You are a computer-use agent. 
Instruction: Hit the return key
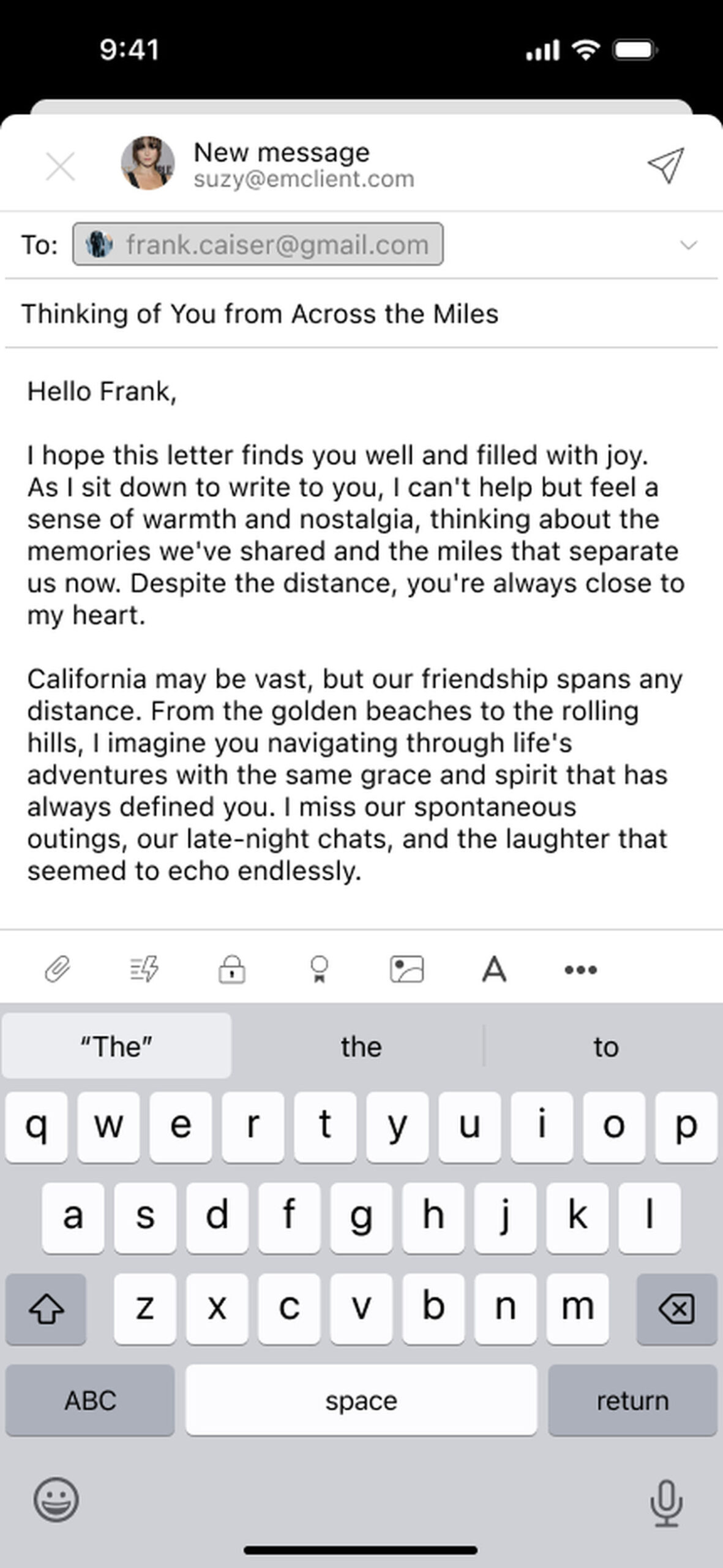[x=632, y=1400]
